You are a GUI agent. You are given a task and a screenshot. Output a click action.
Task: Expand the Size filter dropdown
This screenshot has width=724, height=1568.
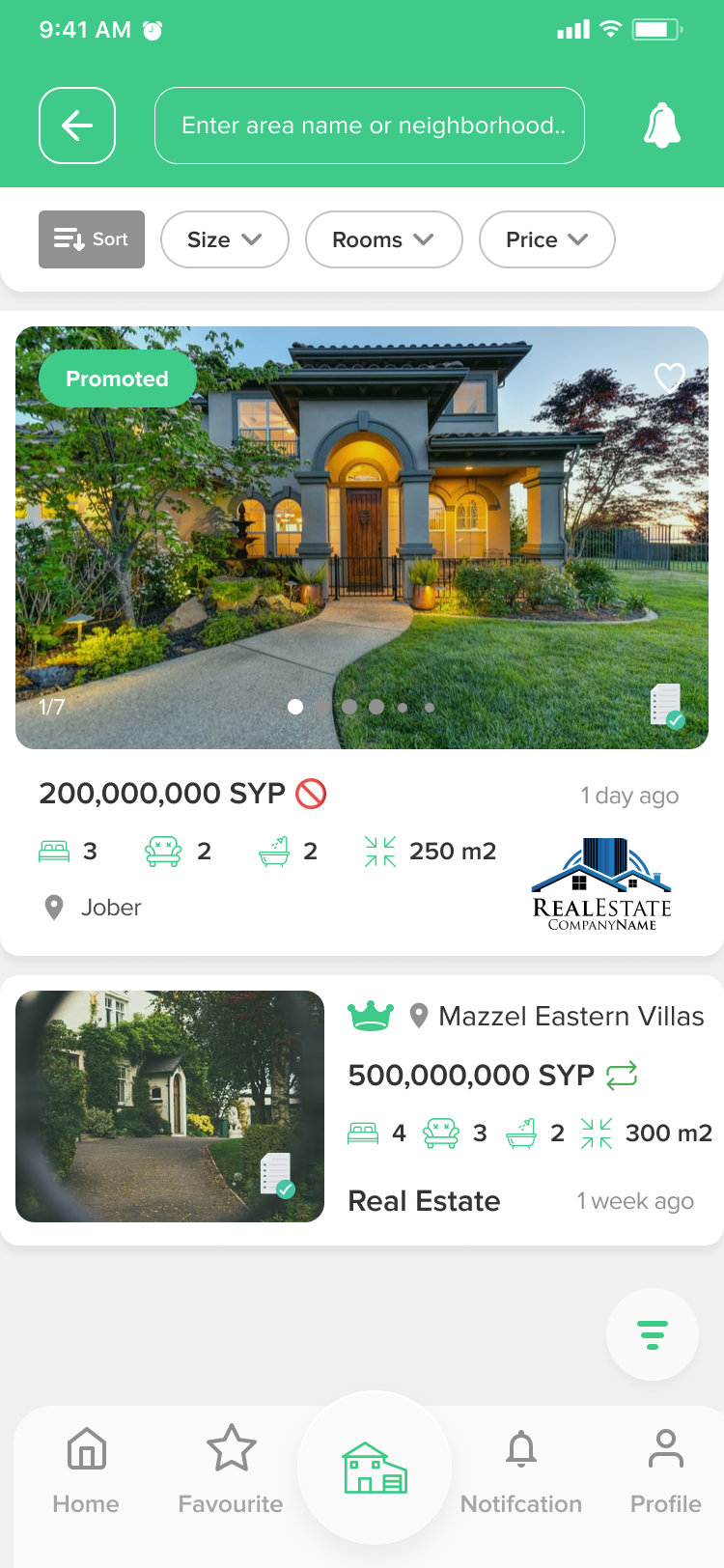pos(224,239)
